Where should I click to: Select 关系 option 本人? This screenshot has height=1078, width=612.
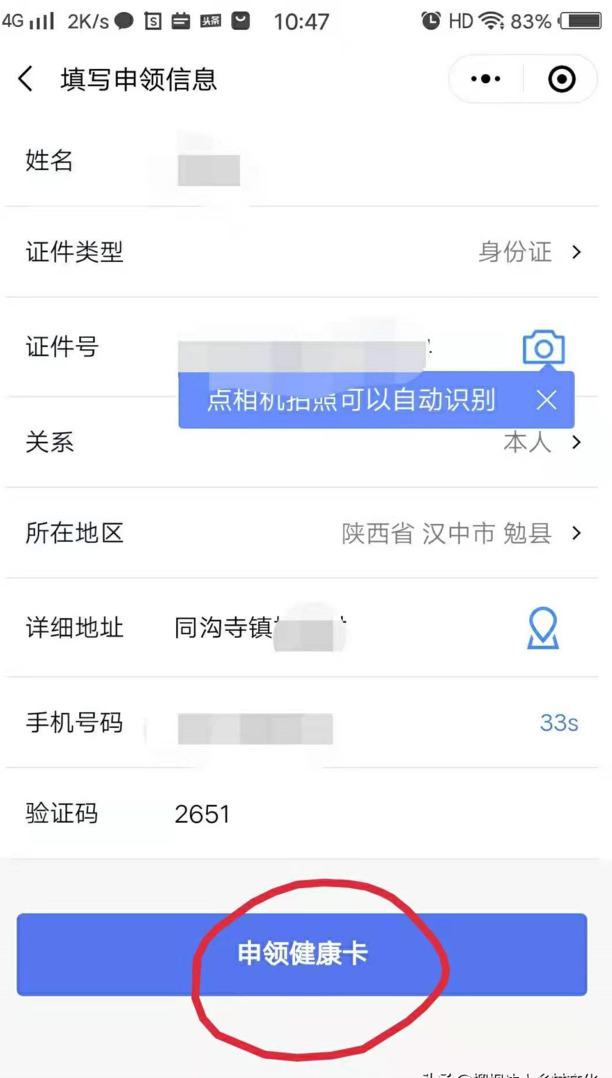pyautogui.click(x=540, y=442)
